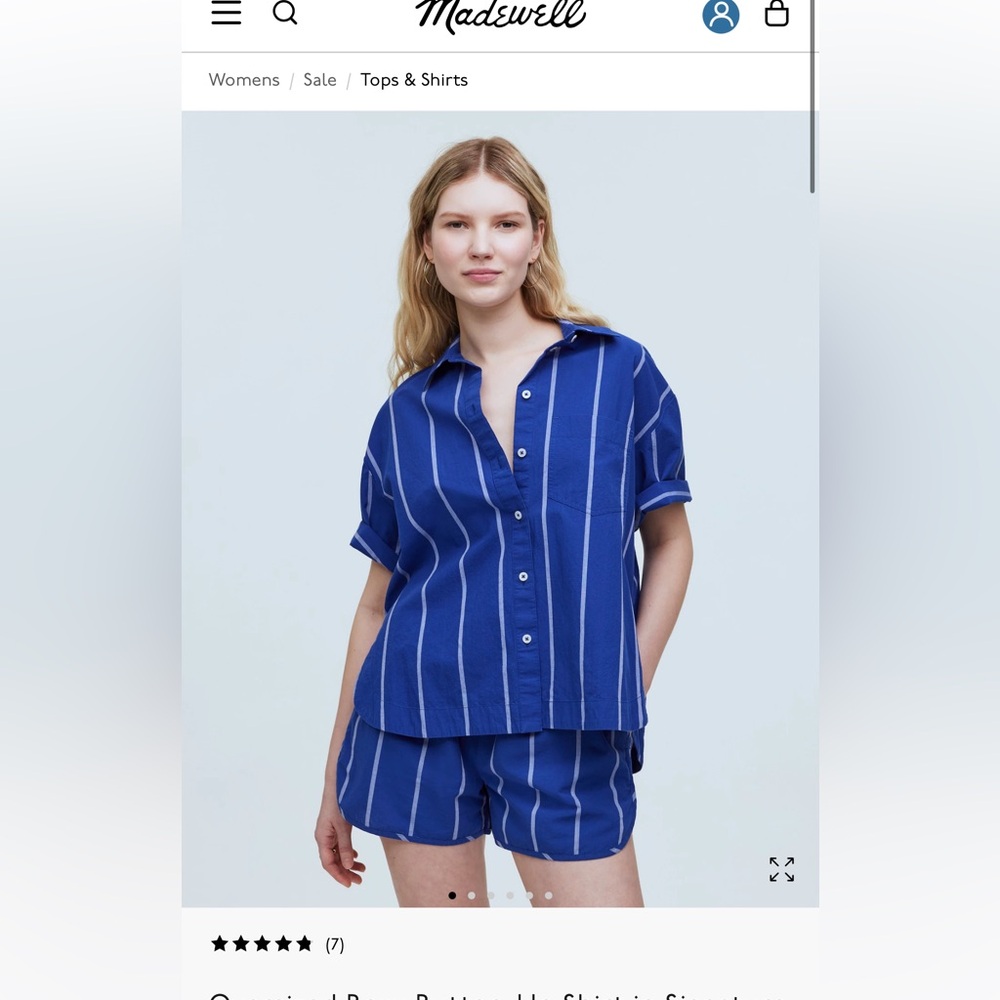Viewport: 1000px width, 1000px height.
Task: Open the search magnifier
Action: point(285,13)
